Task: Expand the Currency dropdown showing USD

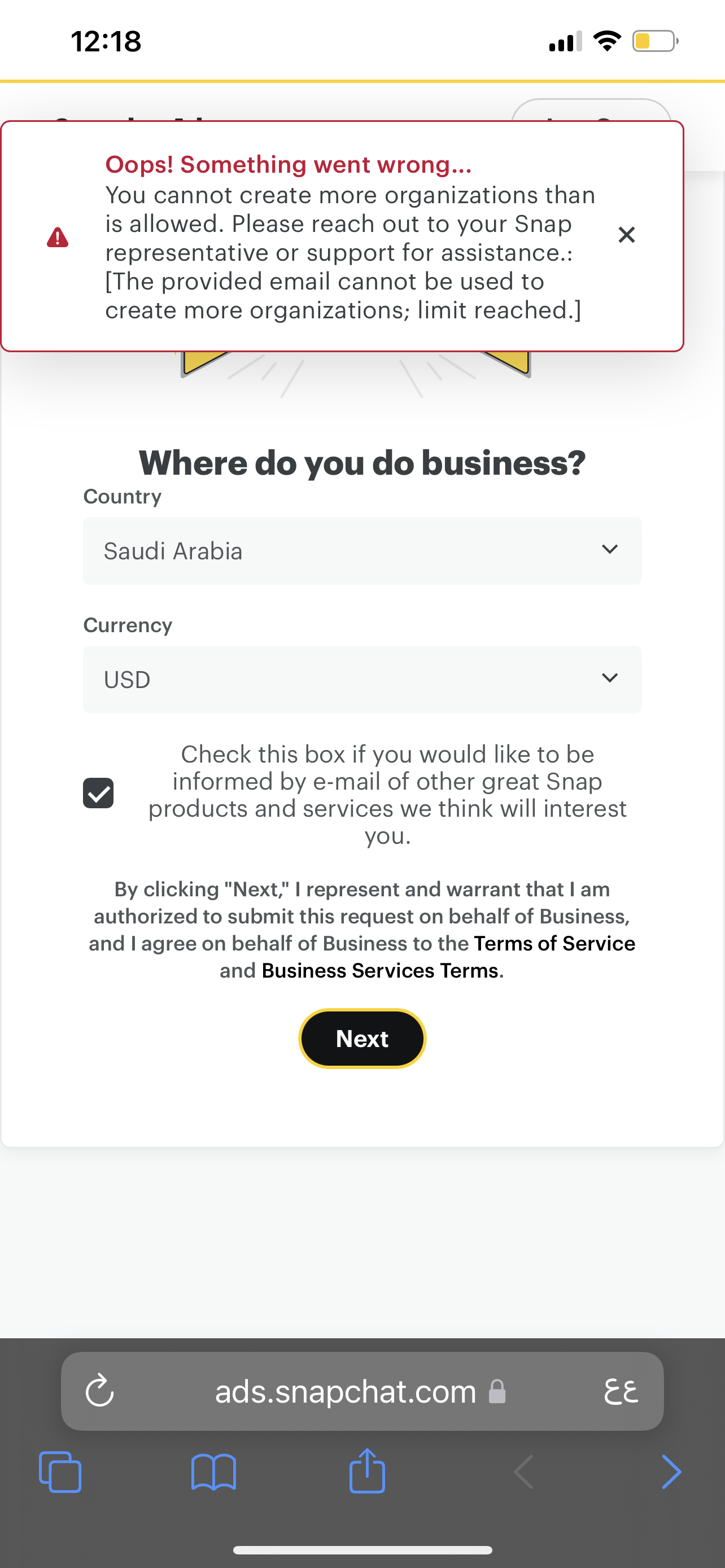Action: 362,680
